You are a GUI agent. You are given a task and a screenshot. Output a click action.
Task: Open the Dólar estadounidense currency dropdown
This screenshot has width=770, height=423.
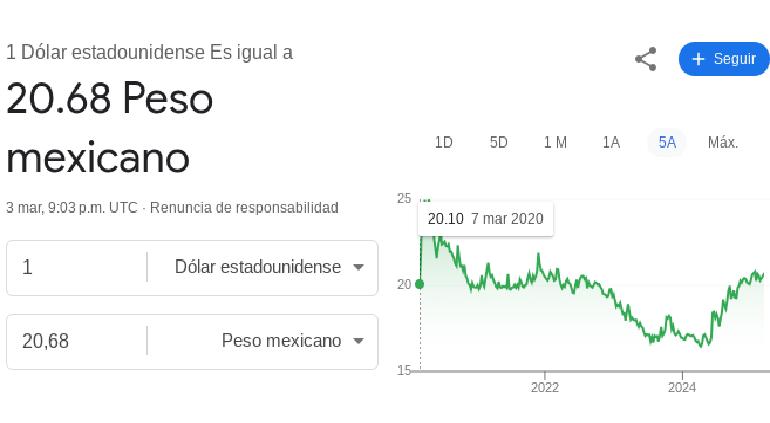268,267
